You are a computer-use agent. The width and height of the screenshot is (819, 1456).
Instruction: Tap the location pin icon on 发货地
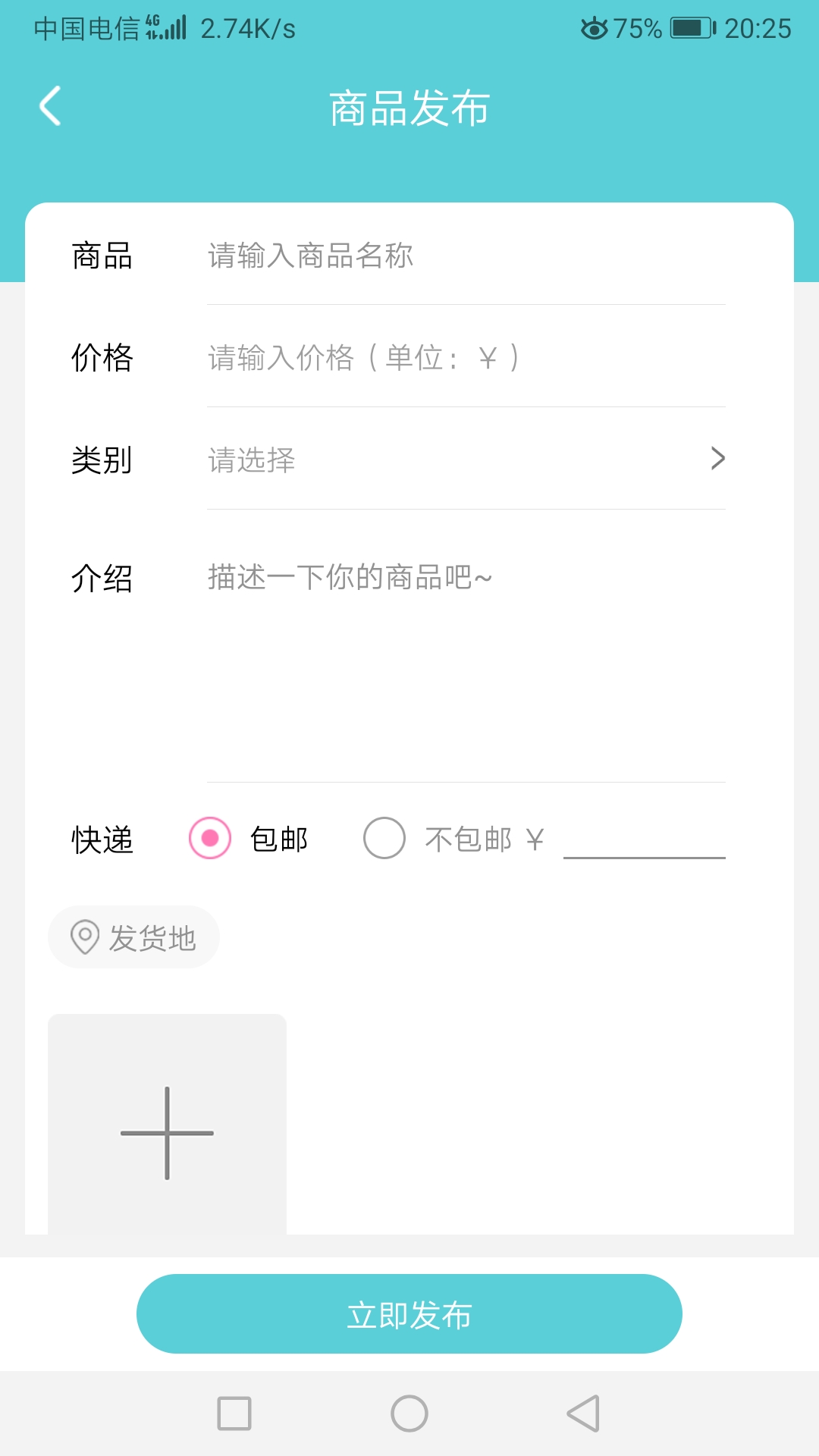(86, 937)
